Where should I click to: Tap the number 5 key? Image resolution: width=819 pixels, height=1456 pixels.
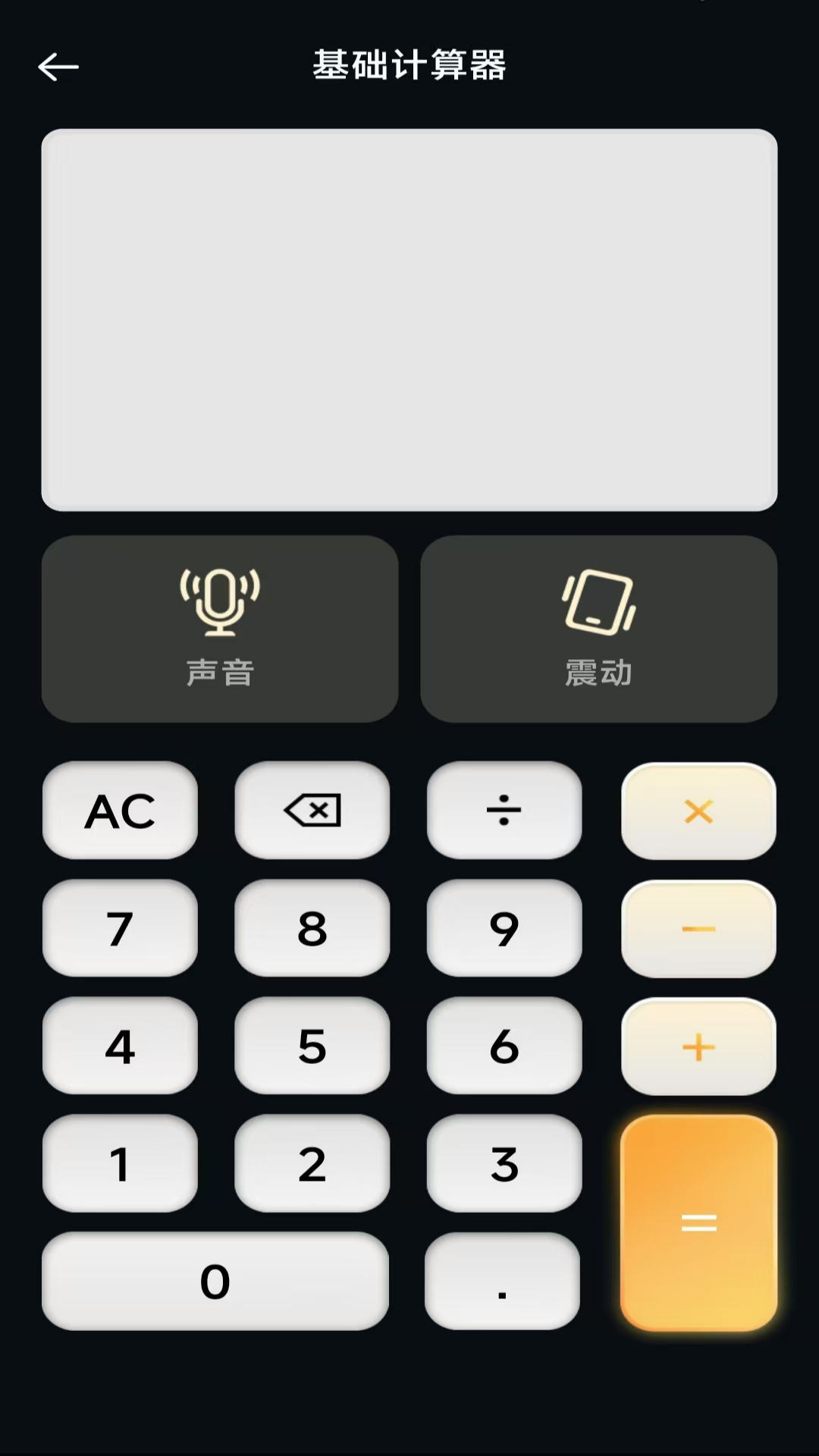[312, 1045]
